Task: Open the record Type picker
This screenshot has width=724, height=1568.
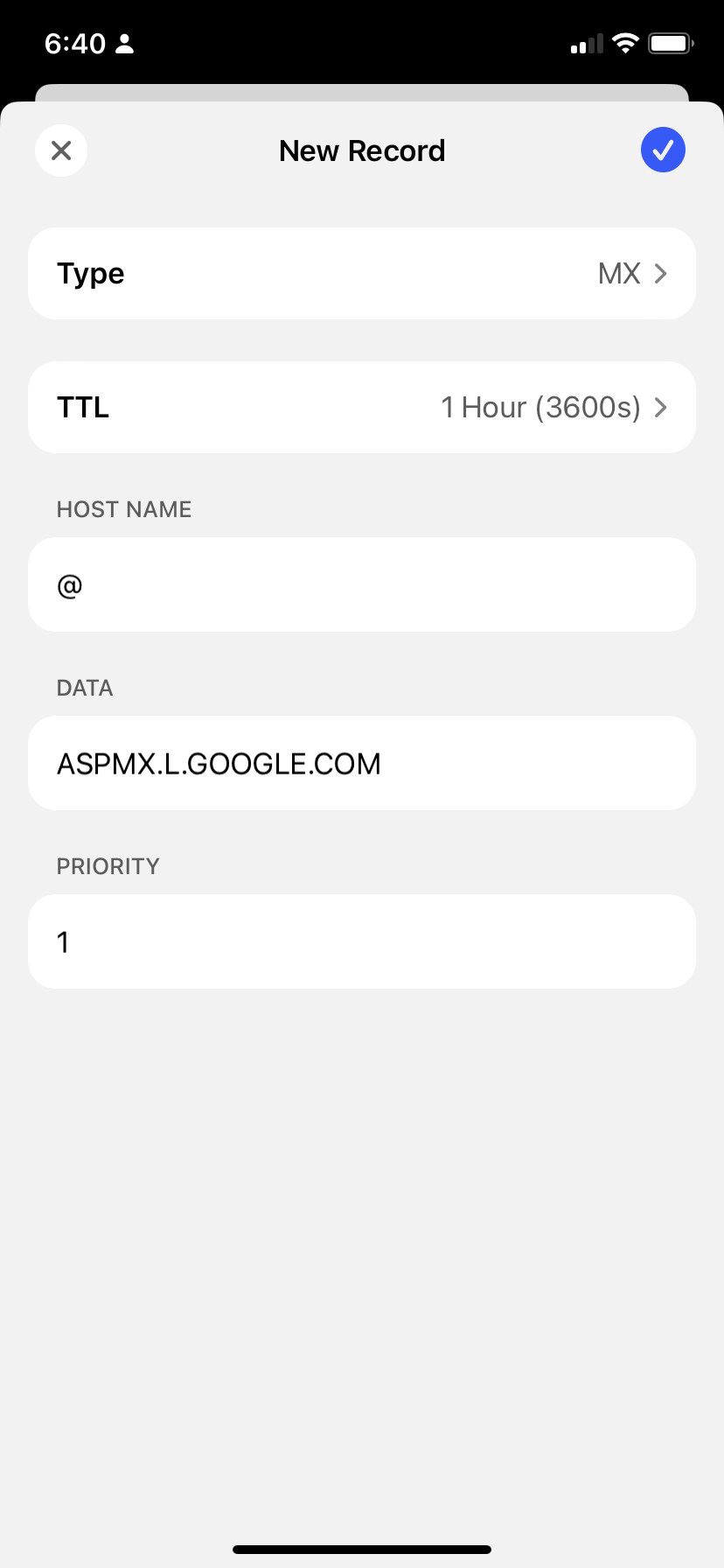Action: coord(362,274)
